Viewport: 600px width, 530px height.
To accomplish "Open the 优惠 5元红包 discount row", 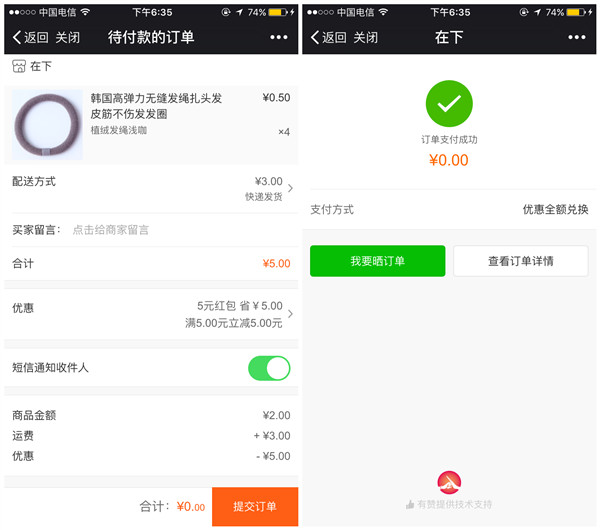I will click(x=150, y=314).
